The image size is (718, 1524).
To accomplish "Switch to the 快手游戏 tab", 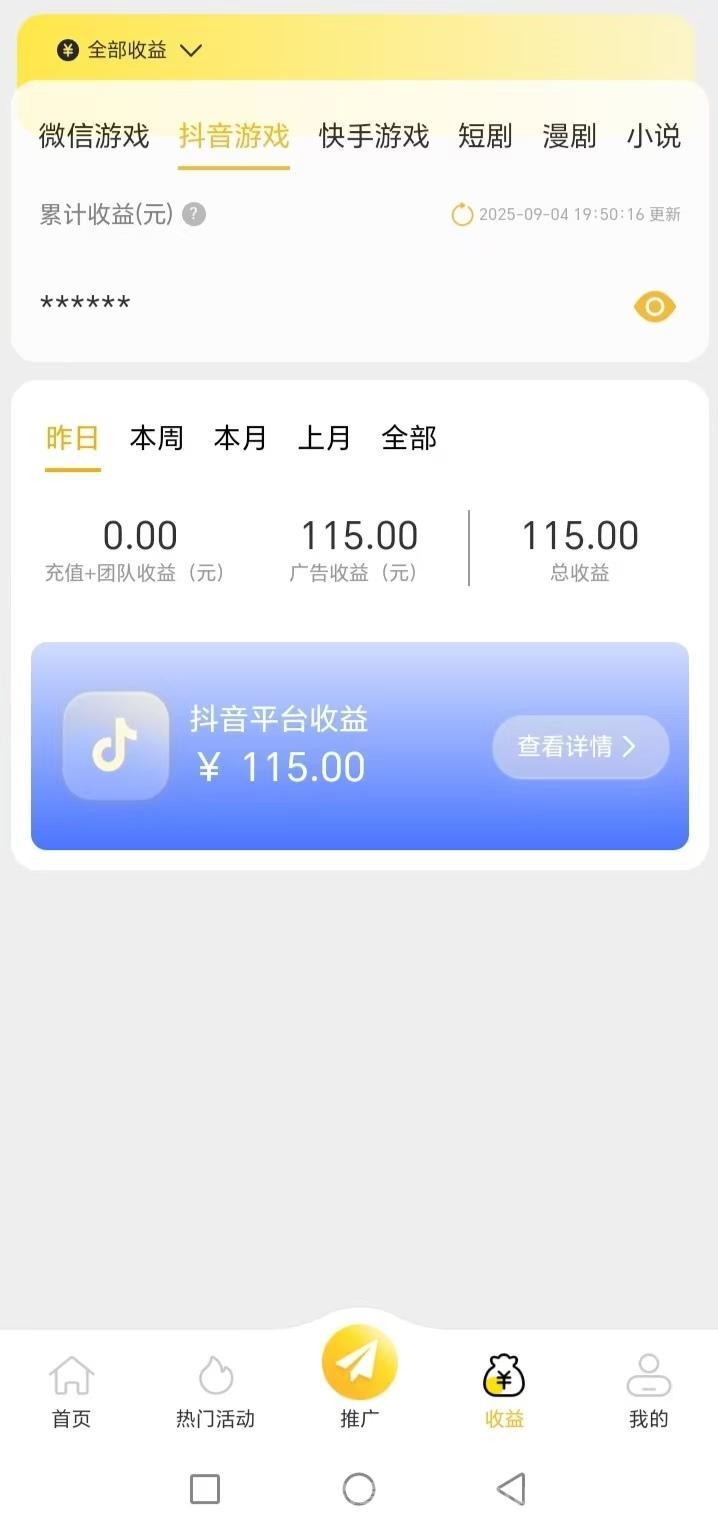I will (374, 136).
